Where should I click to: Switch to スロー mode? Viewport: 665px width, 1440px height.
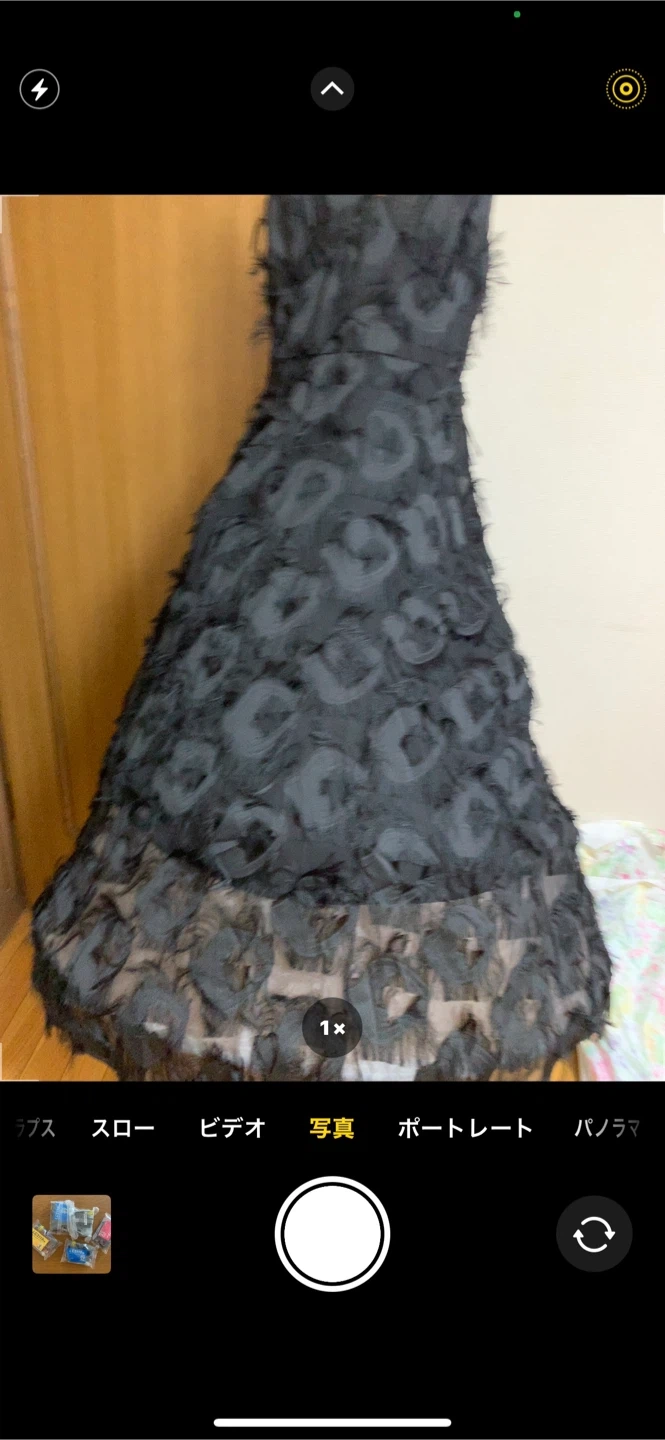[123, 1128]
